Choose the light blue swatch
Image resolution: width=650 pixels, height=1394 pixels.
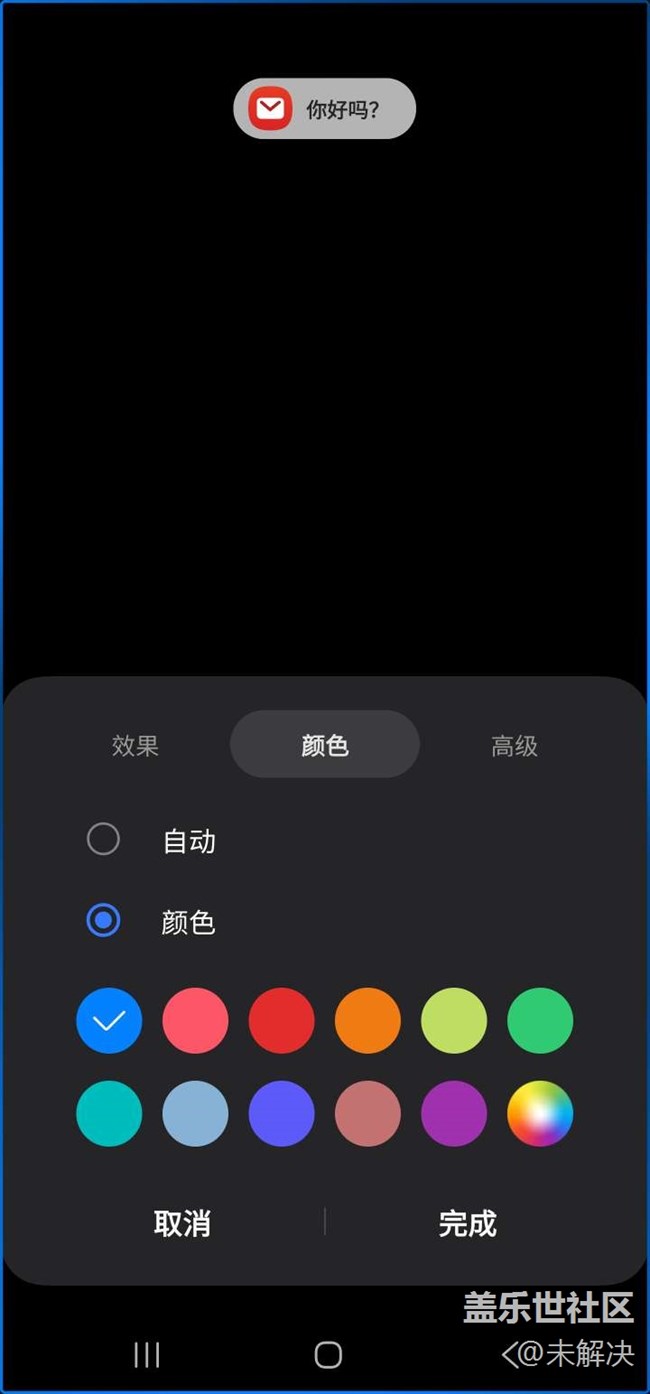pyautogui.click(x=195, y=1113)
